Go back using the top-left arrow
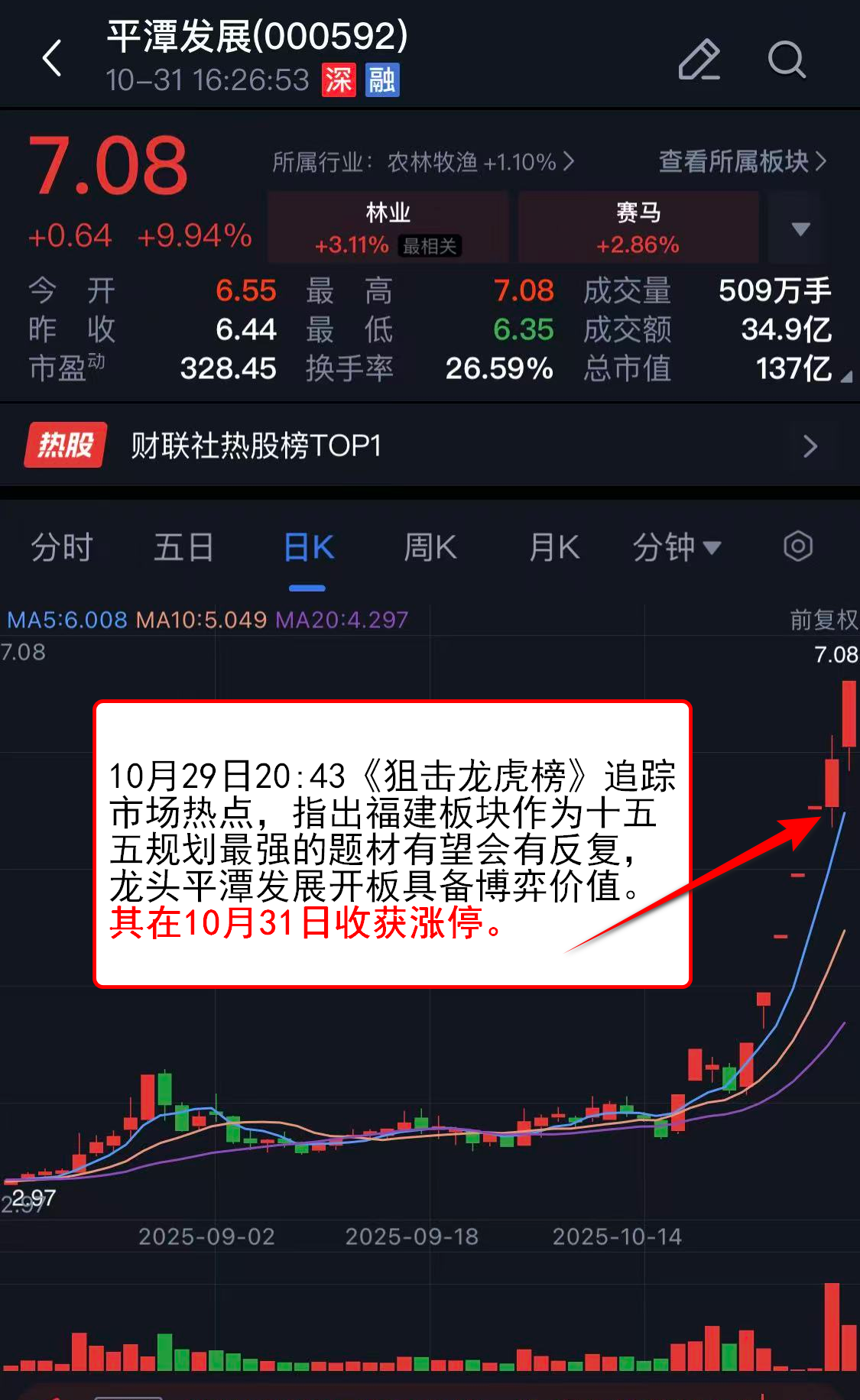 point(52,59)
